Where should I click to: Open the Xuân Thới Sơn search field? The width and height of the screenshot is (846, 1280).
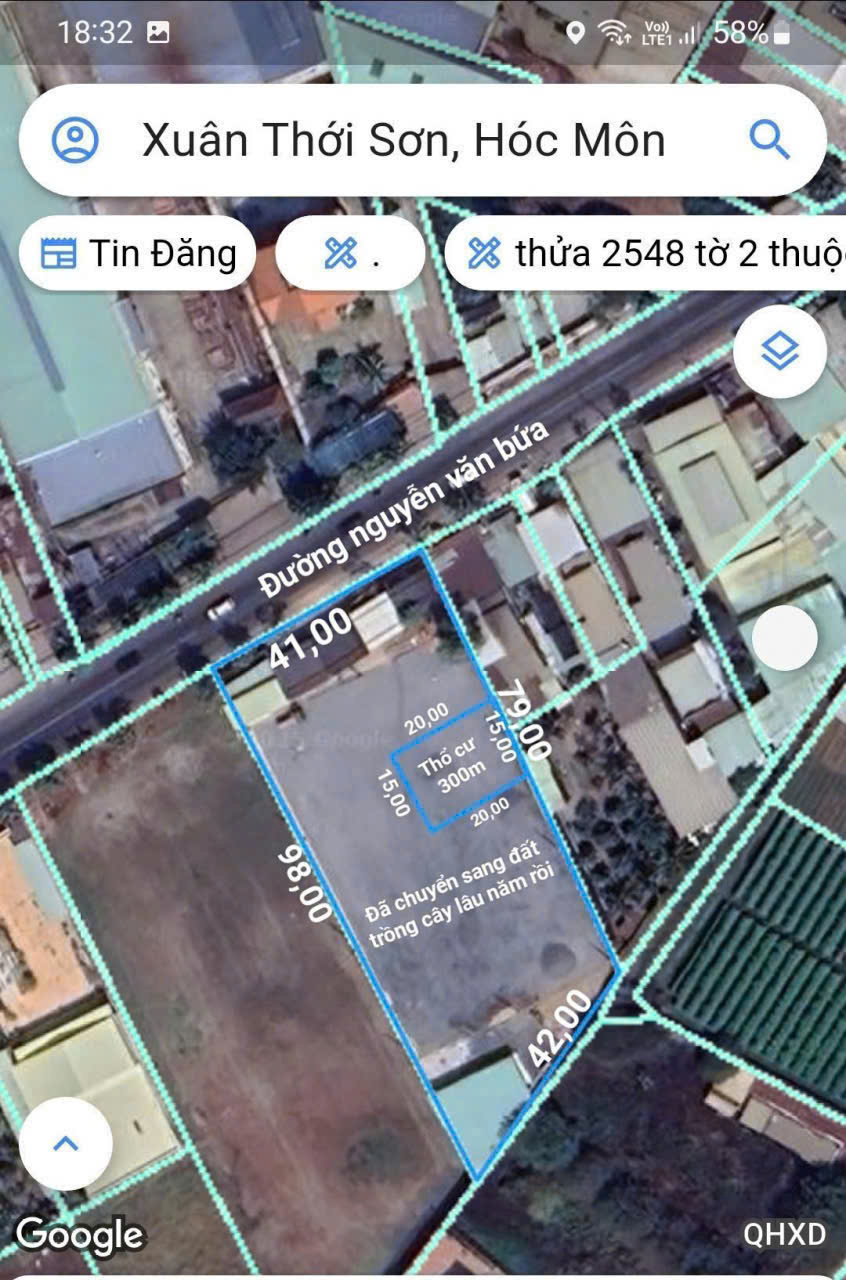(x=404, y=140)
